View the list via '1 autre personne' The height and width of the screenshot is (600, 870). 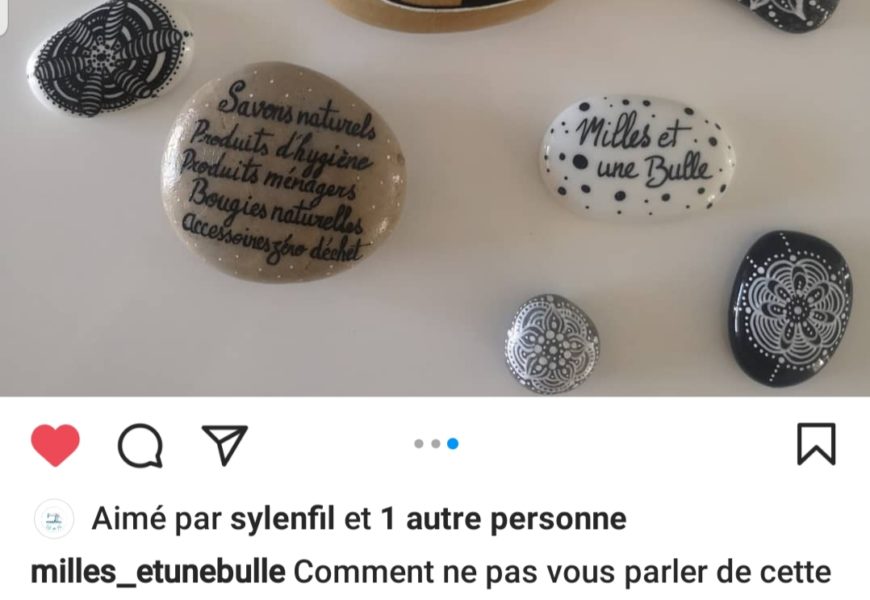tap(502, 519)
